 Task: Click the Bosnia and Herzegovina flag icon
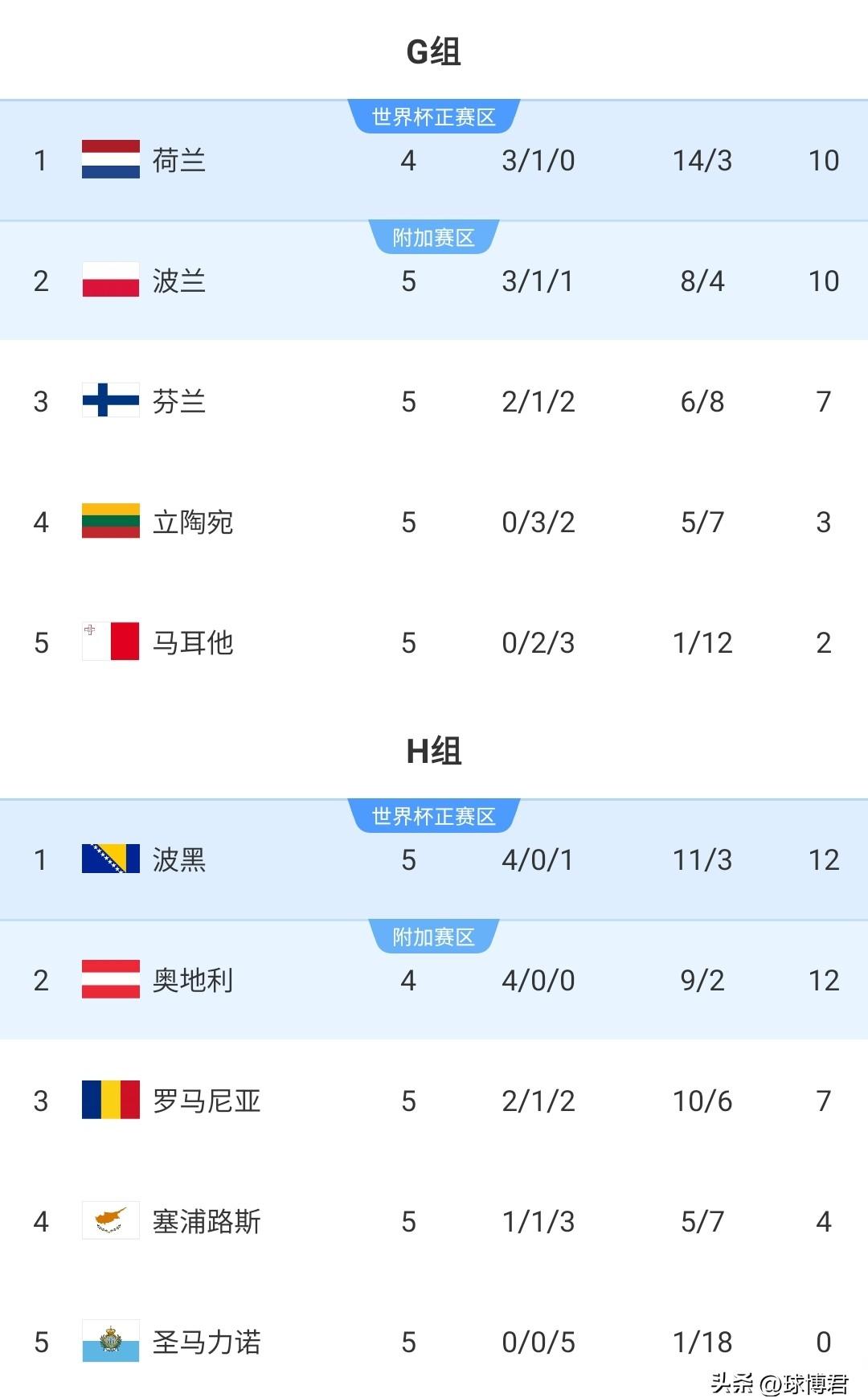click(x=110, y=859)
